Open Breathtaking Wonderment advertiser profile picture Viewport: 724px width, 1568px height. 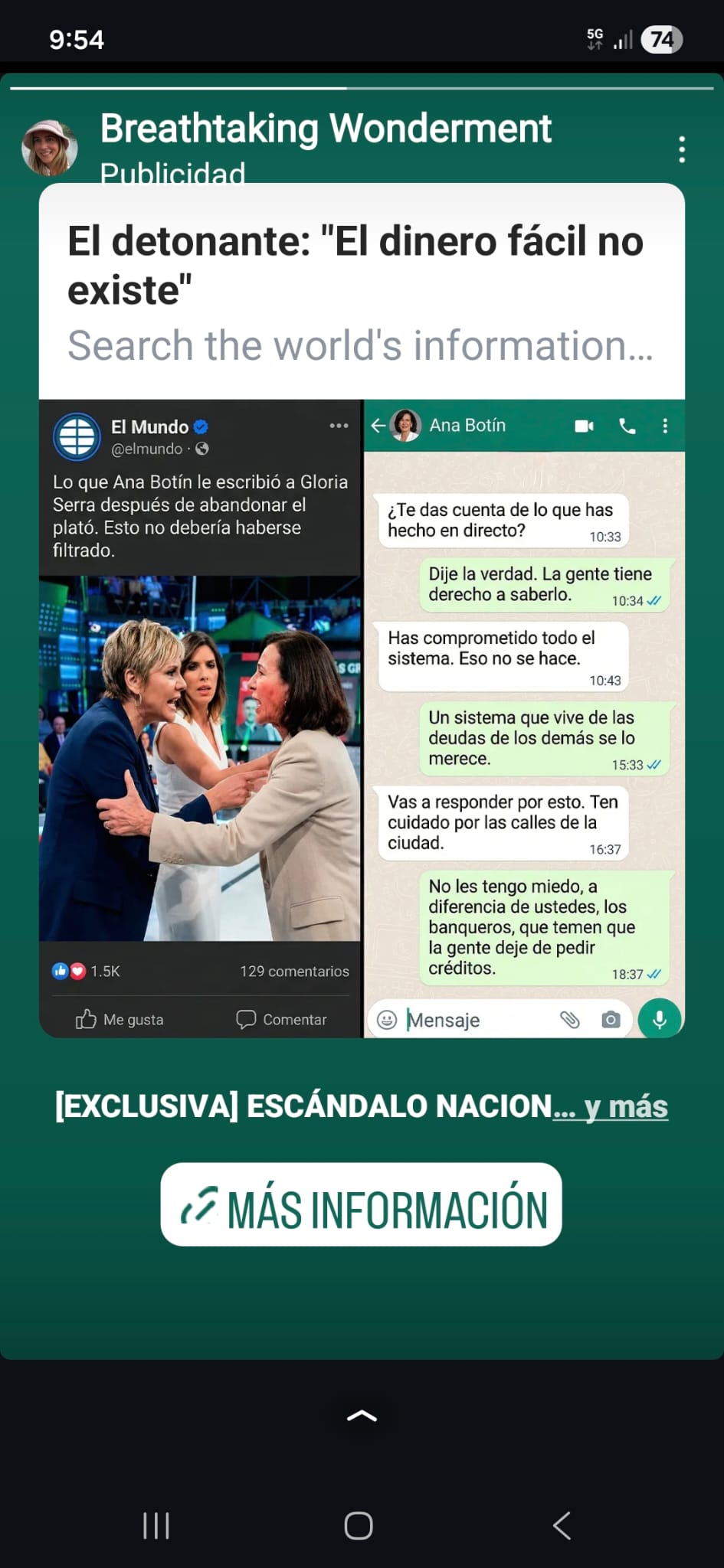[x=50, y=148]
